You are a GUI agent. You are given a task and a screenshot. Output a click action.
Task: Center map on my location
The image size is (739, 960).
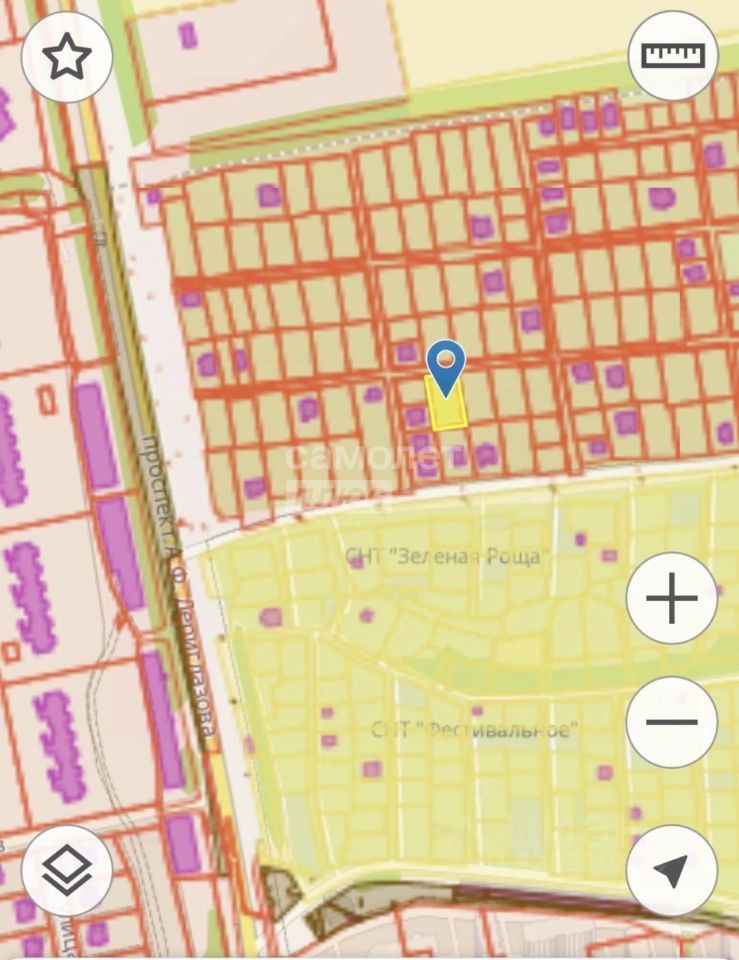(671, 870)
